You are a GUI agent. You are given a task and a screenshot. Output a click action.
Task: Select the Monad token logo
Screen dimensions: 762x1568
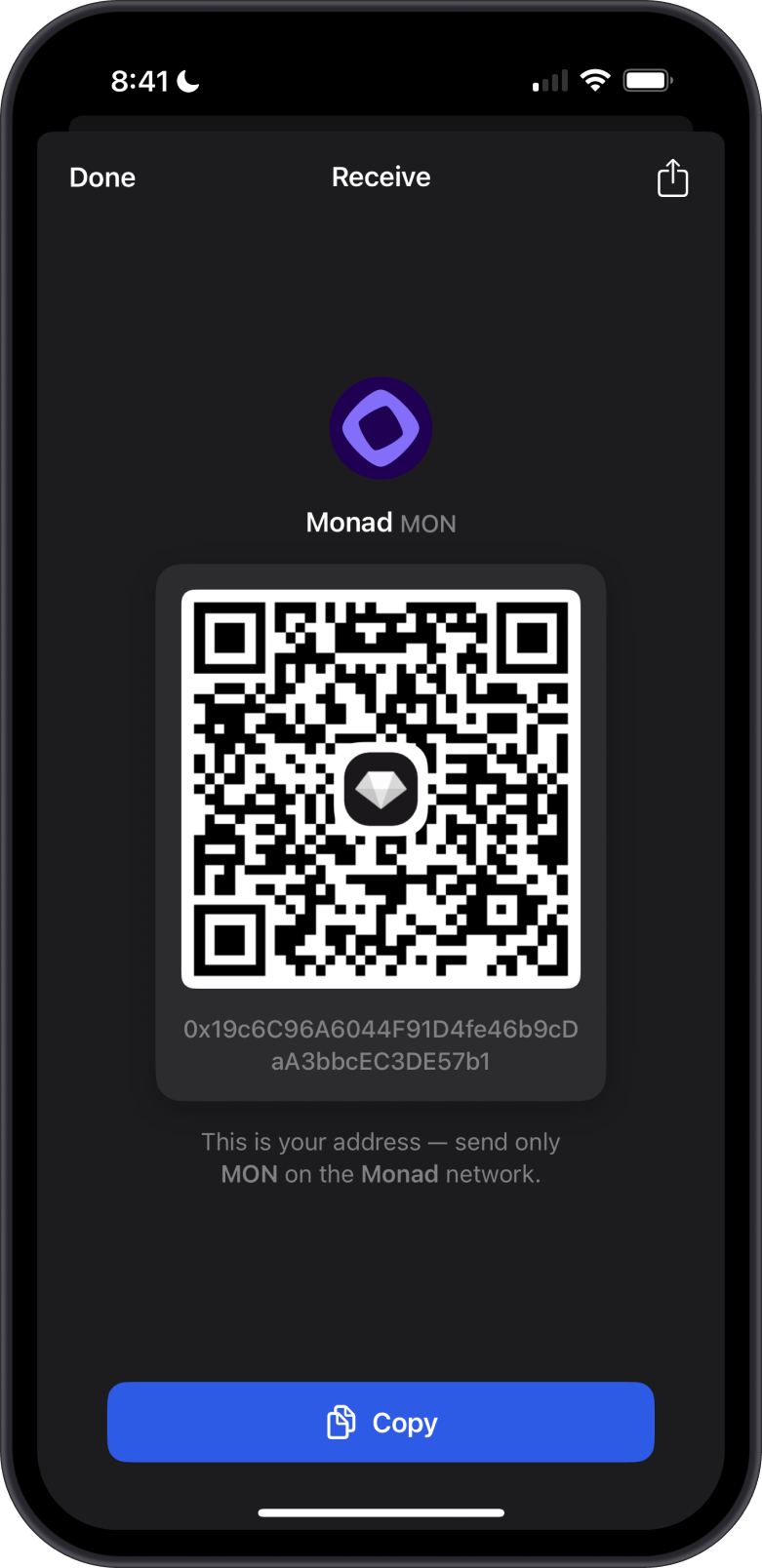[x=381, y=428]
